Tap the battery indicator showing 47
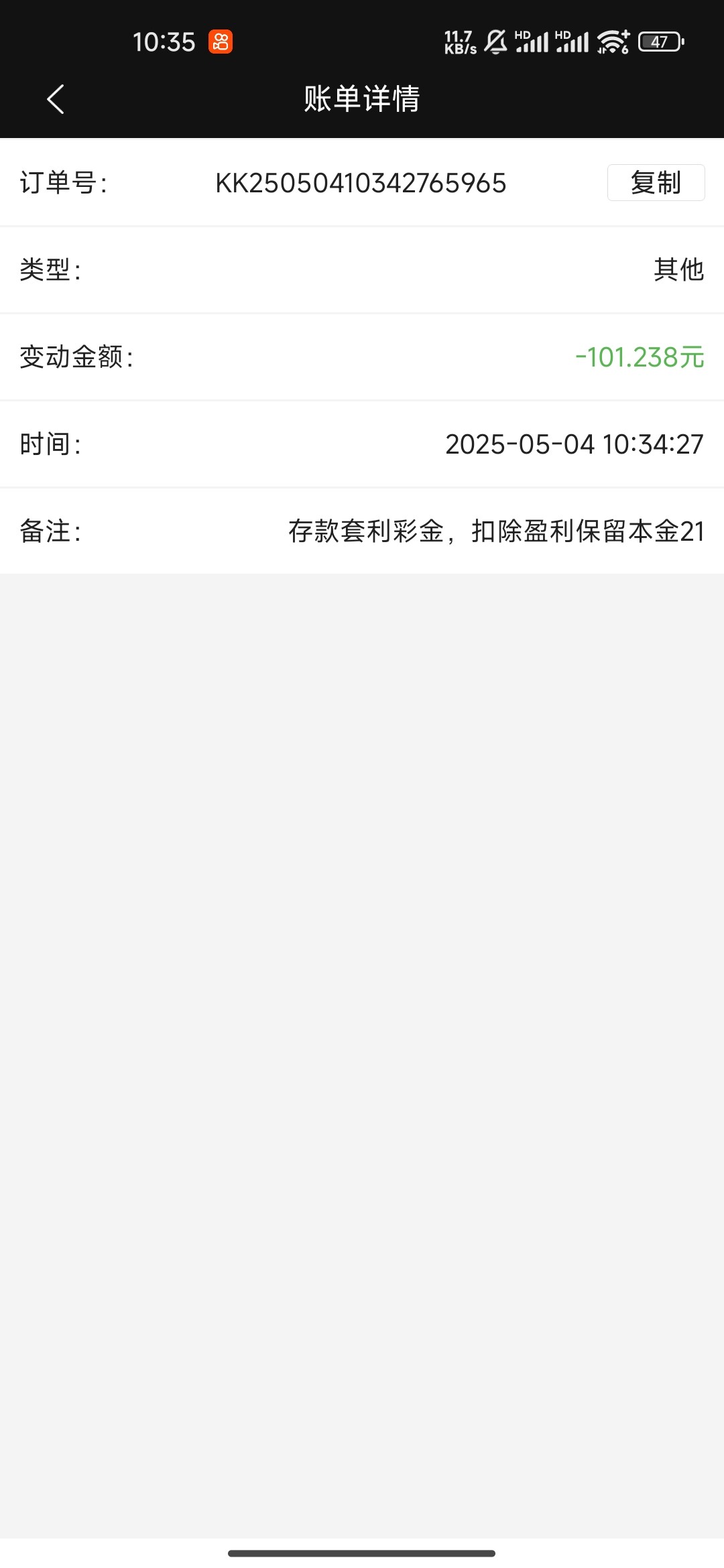 659,42
